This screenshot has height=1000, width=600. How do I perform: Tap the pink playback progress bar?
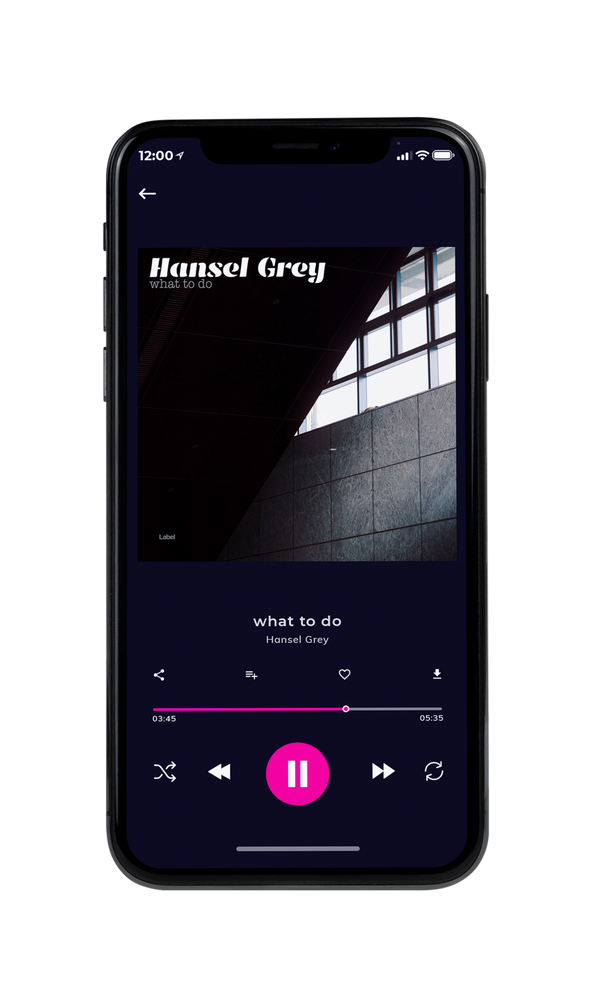pos(297,709)
